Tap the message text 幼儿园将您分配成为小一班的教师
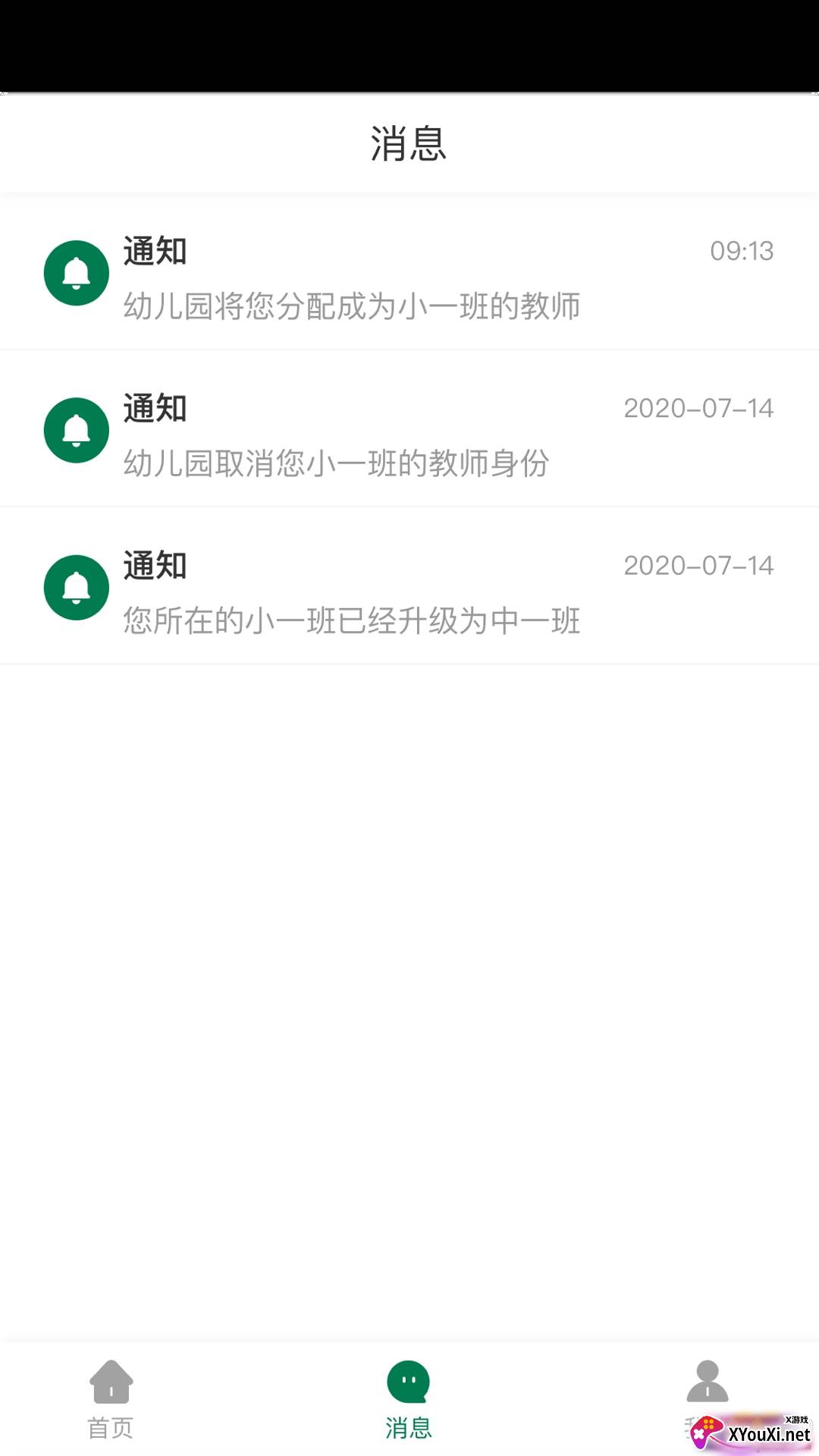Screen dimensions: 819x1456 (x=353, y=307)
